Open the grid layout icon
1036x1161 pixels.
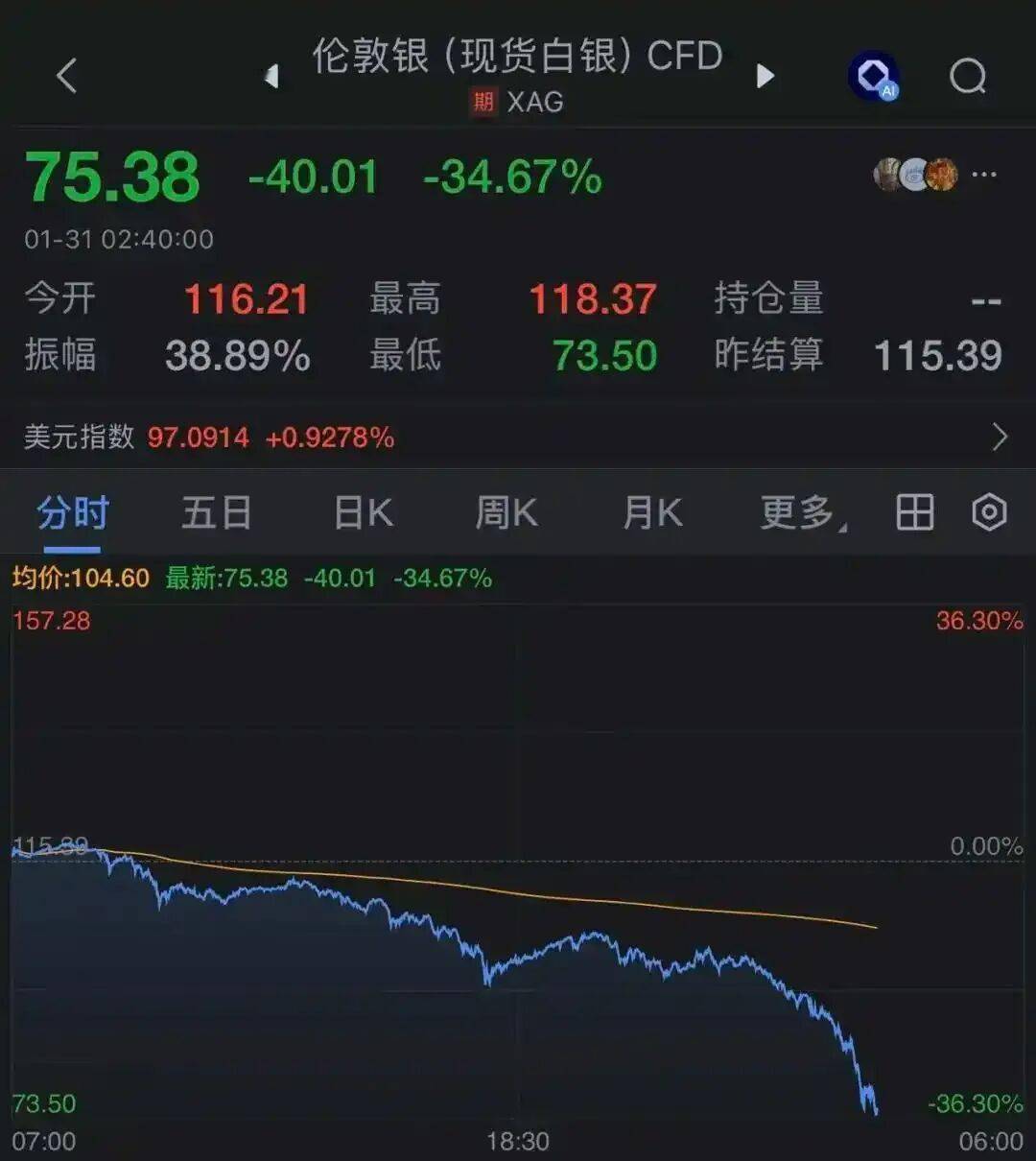914,513
